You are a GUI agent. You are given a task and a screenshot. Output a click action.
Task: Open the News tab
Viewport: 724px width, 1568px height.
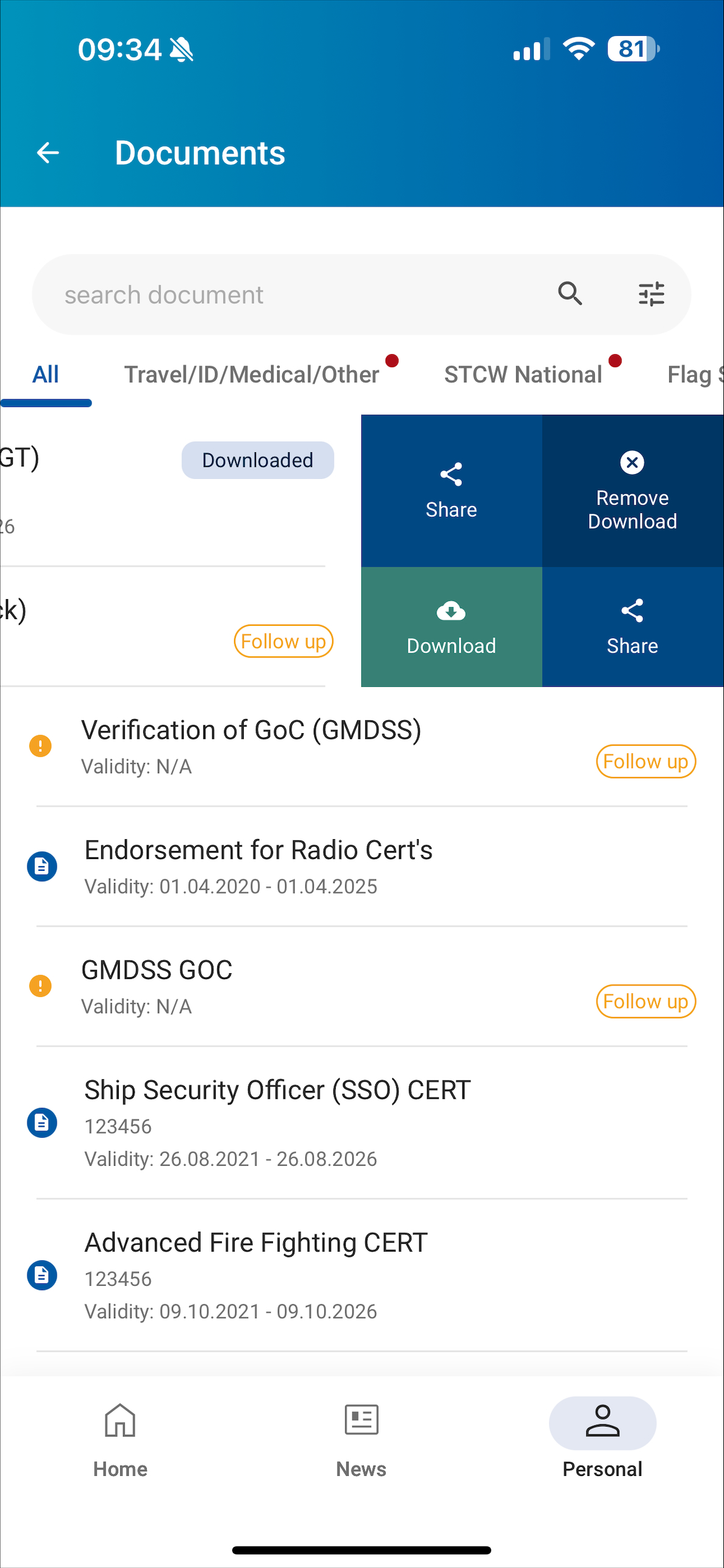(361, 1439)
